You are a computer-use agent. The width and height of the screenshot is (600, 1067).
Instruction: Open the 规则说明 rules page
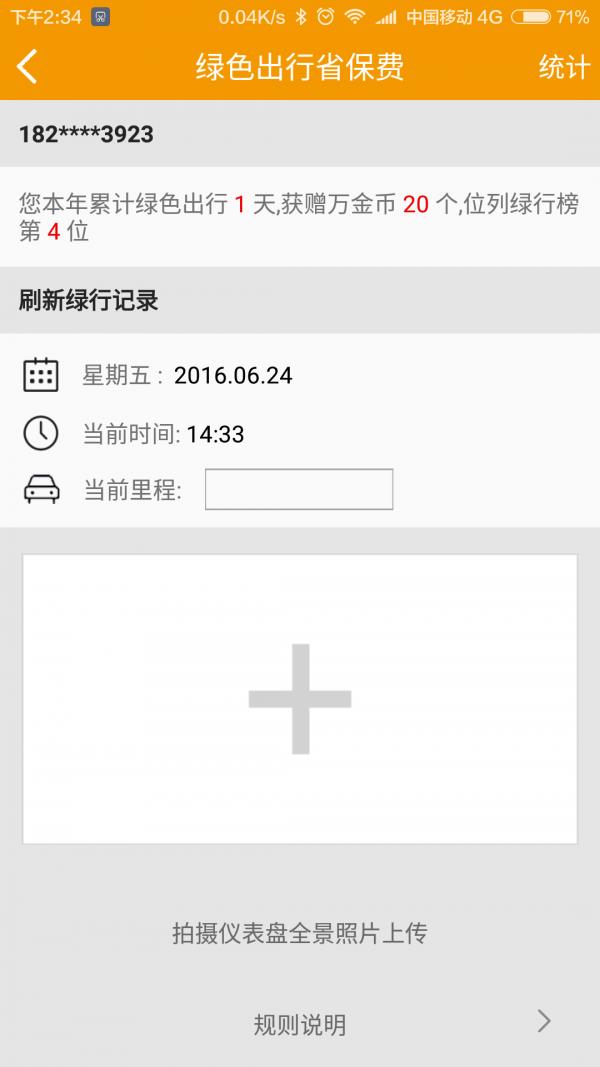point(300,1024)
